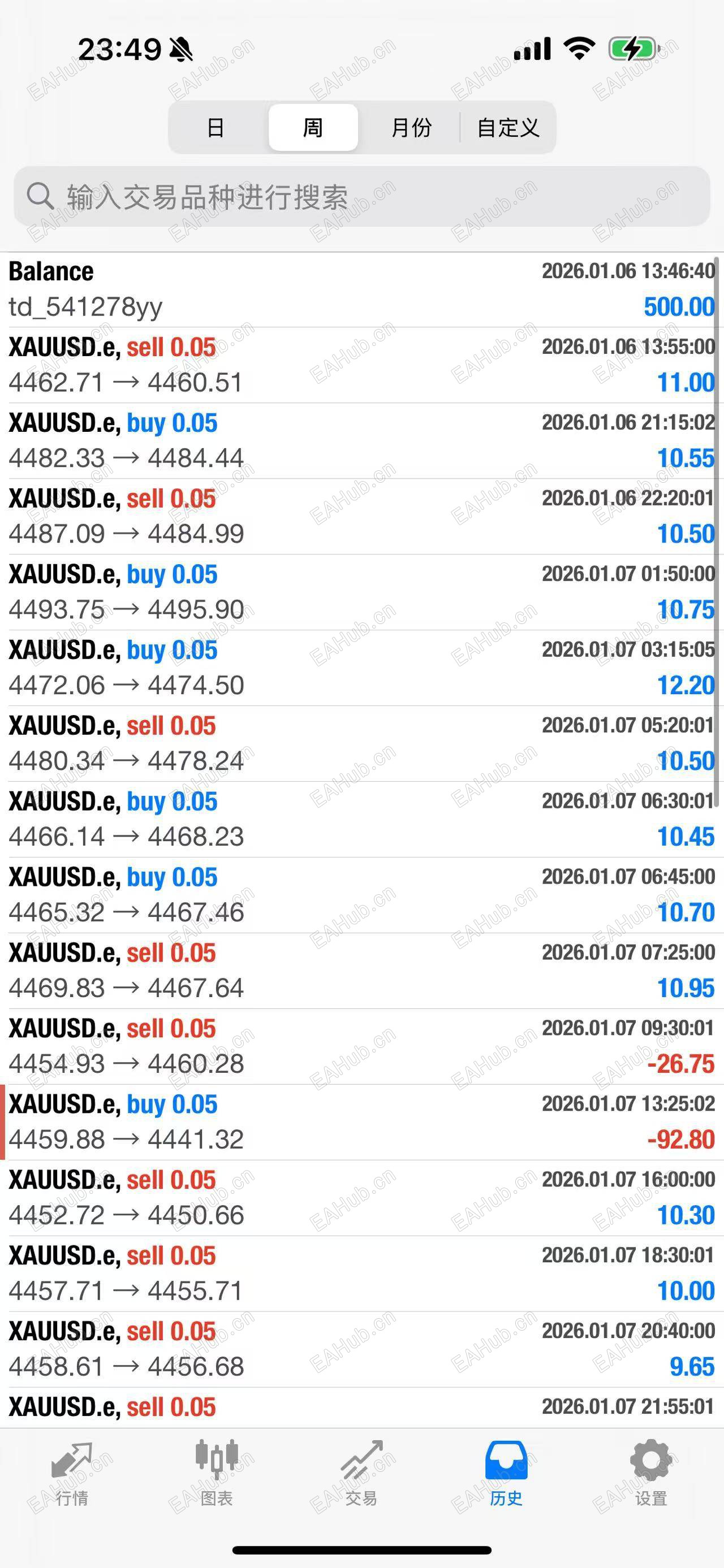
Task: Switch to the 日 (day) period tab
Action: pos(216,128)
